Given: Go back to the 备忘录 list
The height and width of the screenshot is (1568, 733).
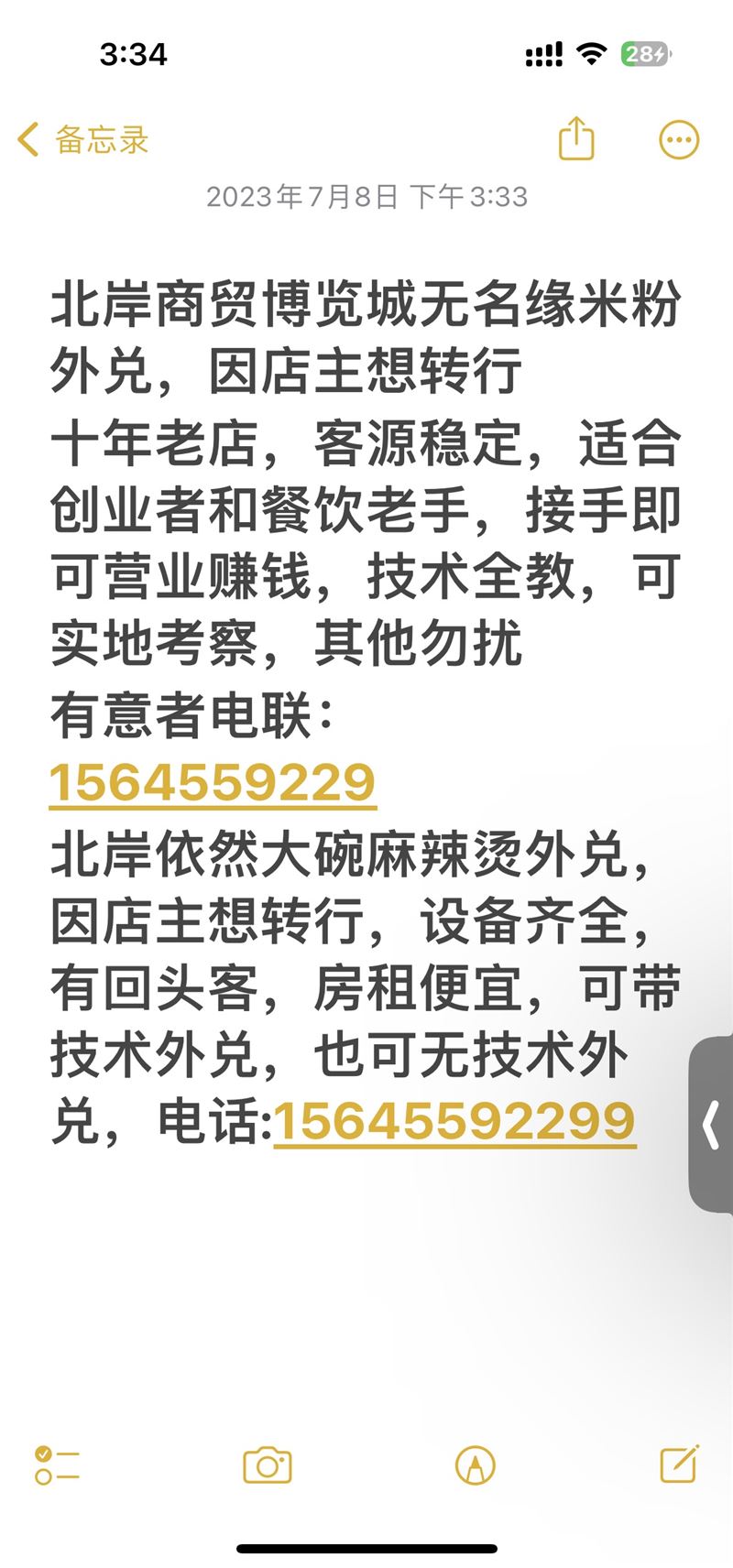Looking at the screenshot, I should [x=82, y=140].
